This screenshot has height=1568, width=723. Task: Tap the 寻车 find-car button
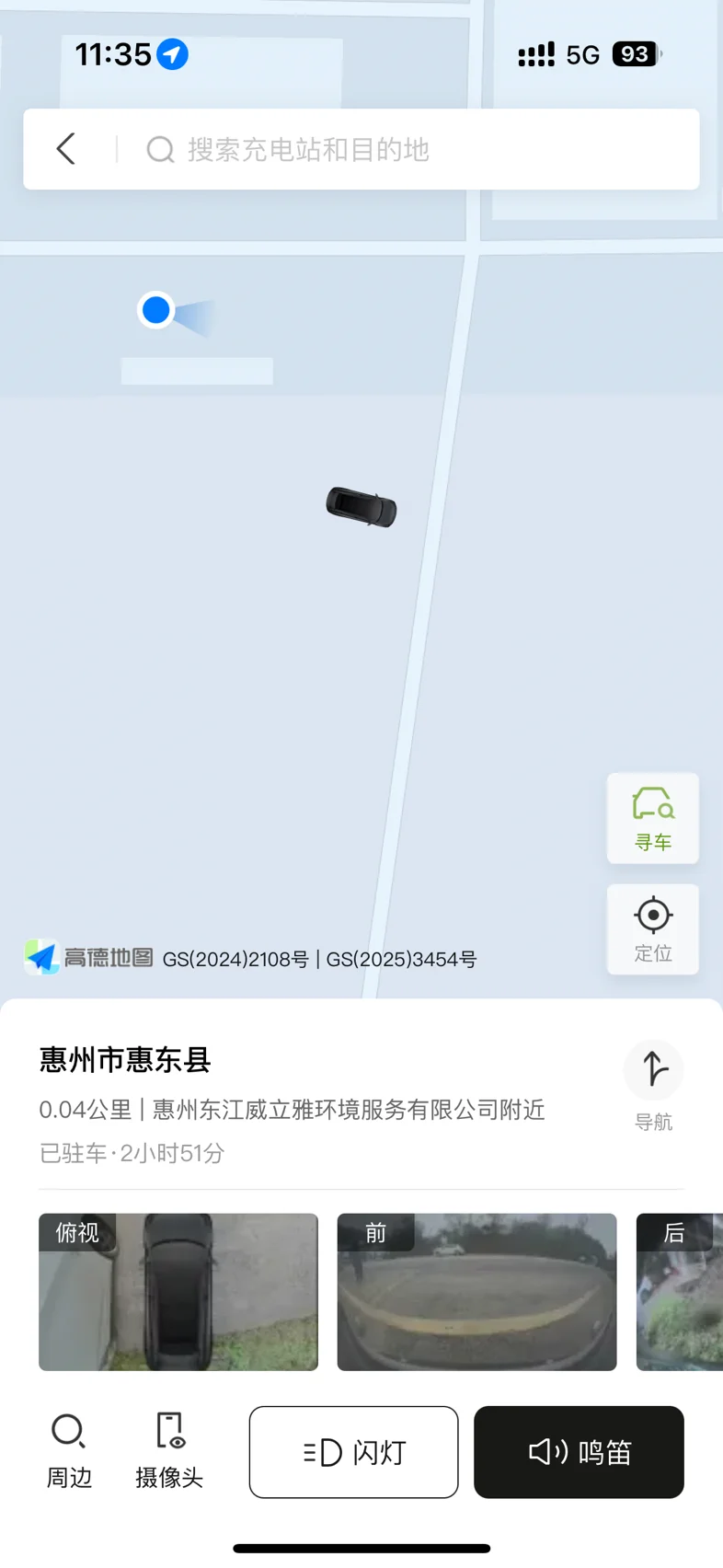click(653, 818)
